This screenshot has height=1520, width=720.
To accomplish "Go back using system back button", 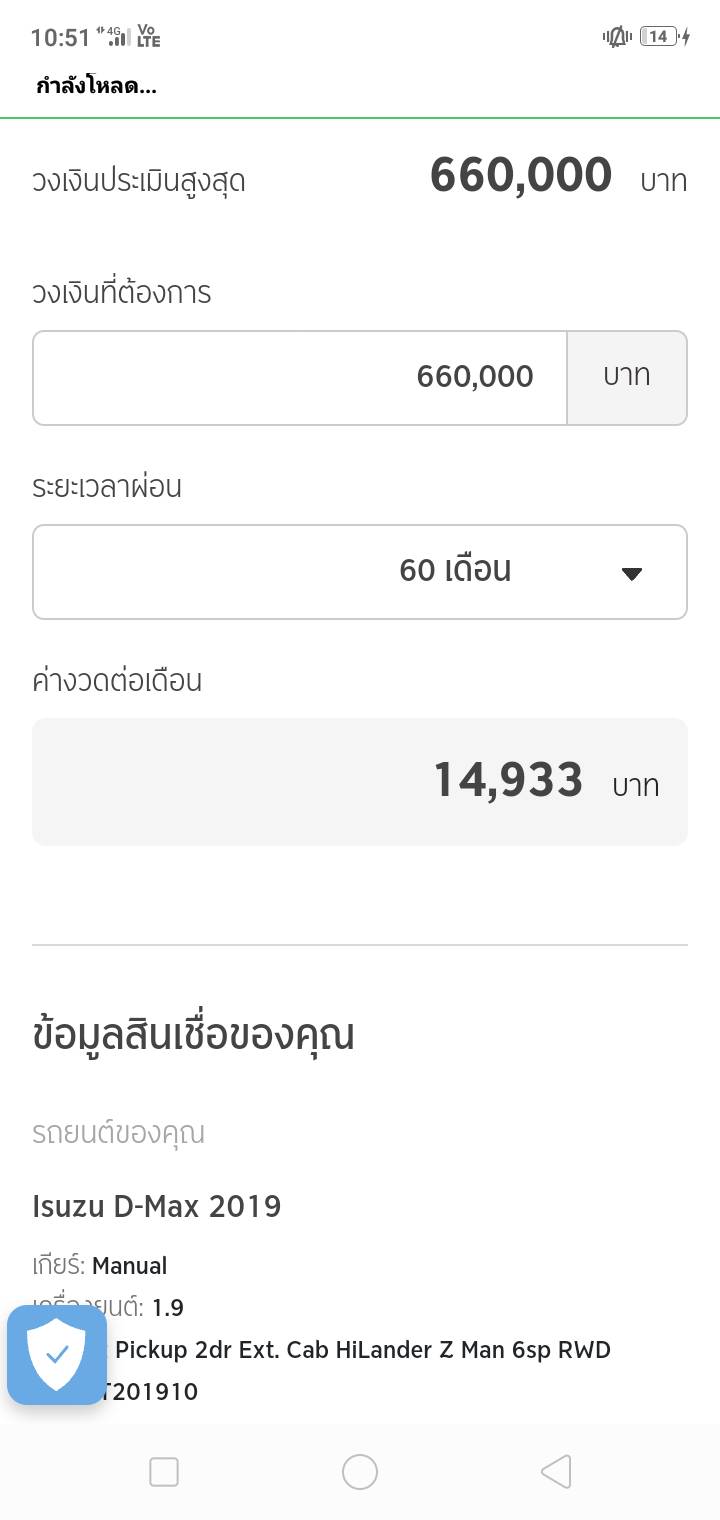I will click(x=556, y=1471).
